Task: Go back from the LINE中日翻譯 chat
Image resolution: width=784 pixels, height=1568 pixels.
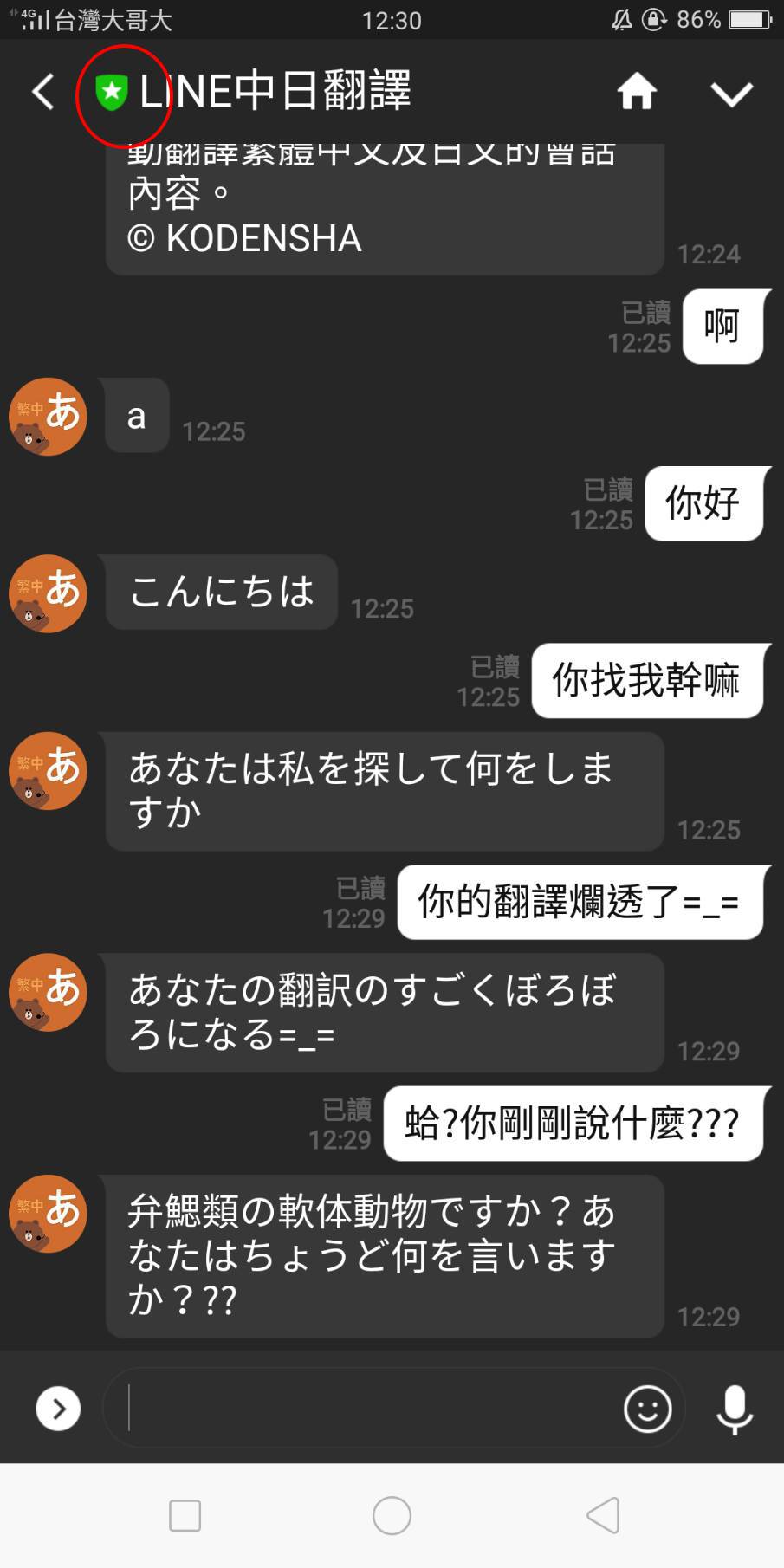Action: [42, 92]
